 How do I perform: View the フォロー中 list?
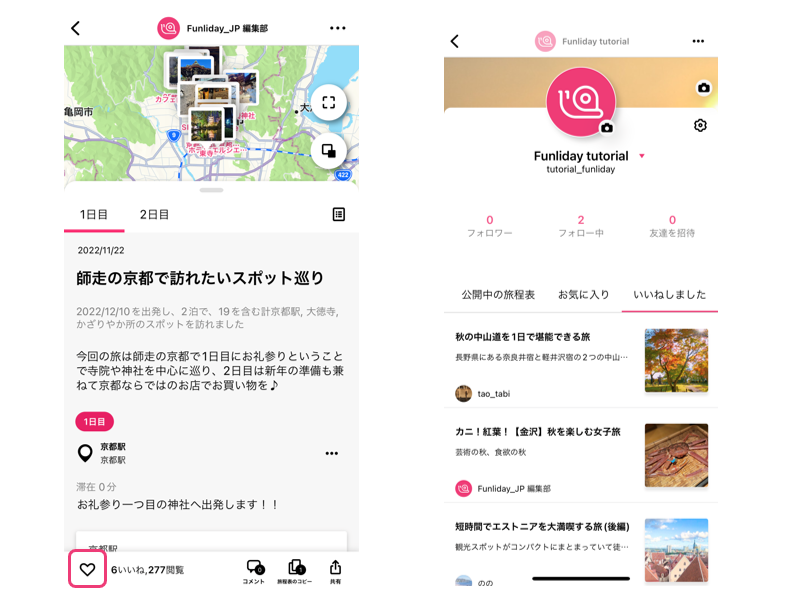[580, 226]
